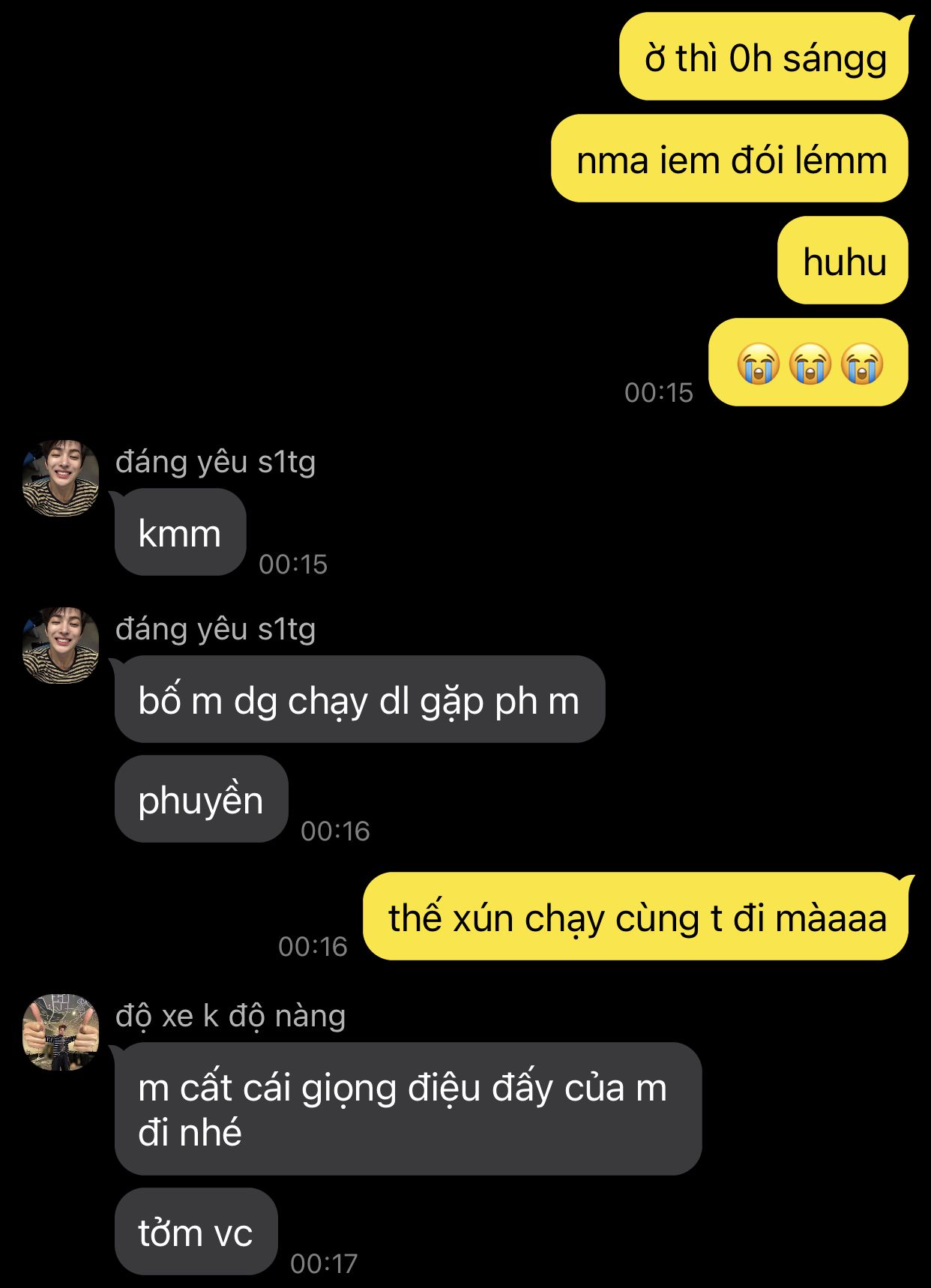Image resolution: width=931 pixels, height=1288 pixels.
Task: Tap the profile photo above the phuyền message
Action: tap(61, 645)
